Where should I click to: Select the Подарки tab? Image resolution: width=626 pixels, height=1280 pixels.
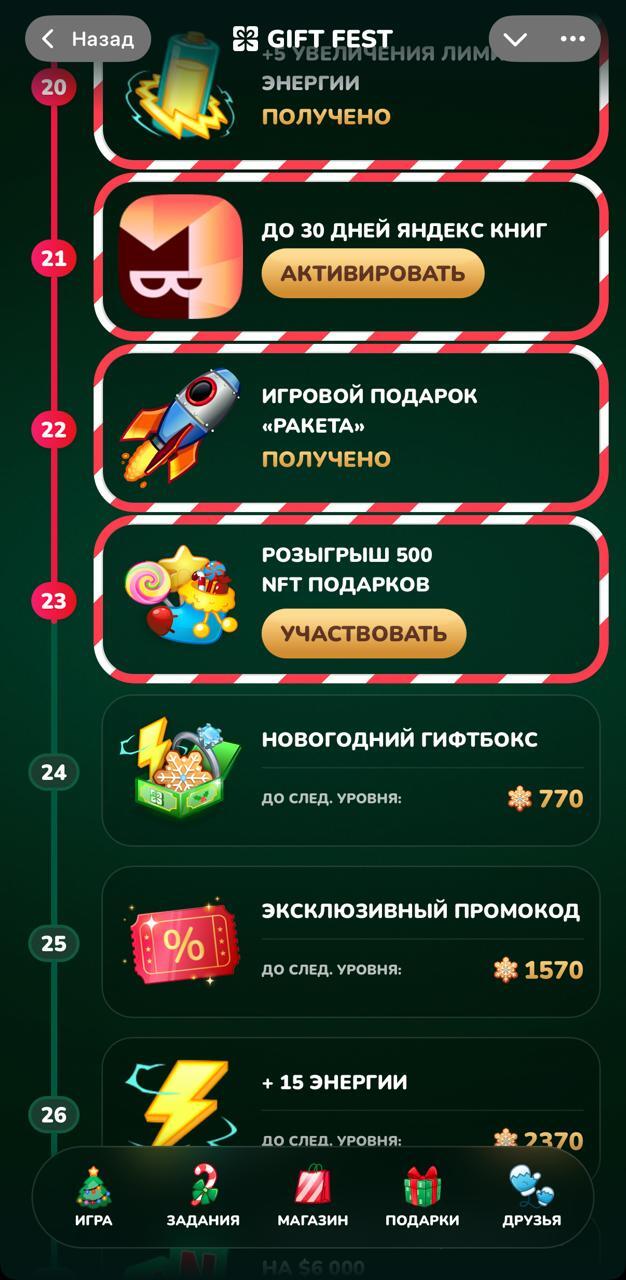(422, 1197)
